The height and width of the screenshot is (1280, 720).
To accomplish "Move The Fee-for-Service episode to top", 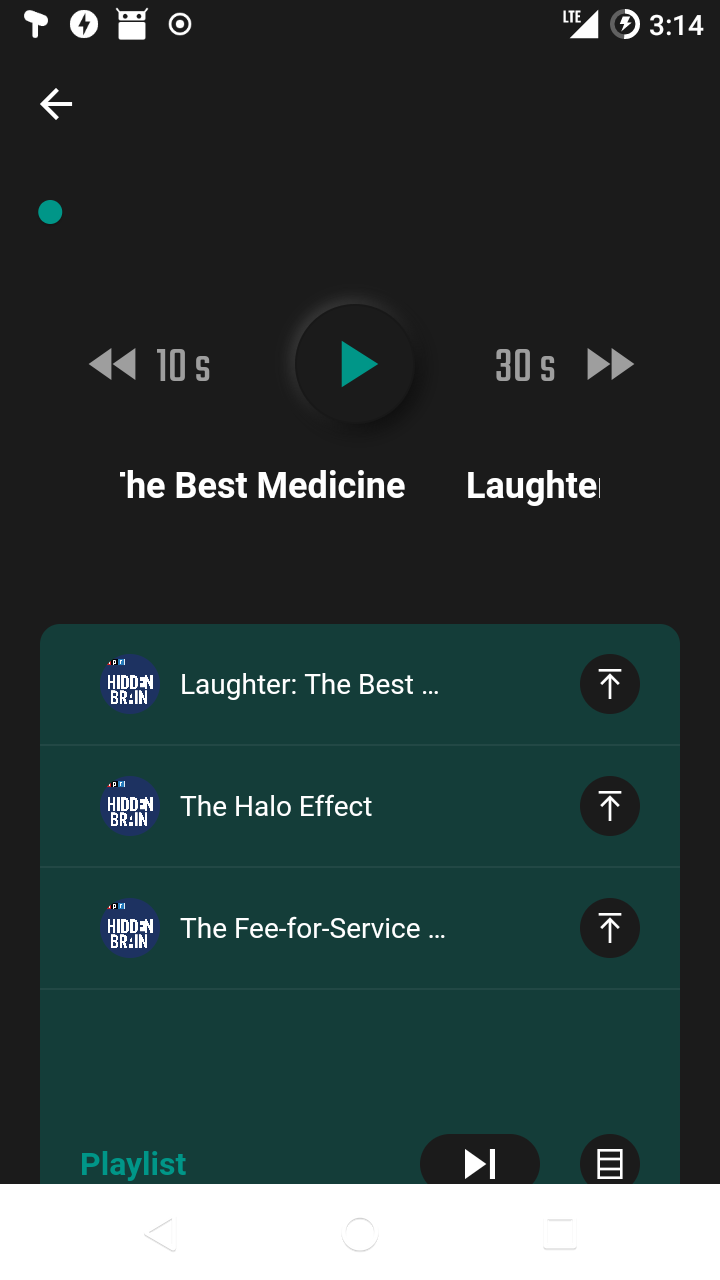I will click(610, 929).
